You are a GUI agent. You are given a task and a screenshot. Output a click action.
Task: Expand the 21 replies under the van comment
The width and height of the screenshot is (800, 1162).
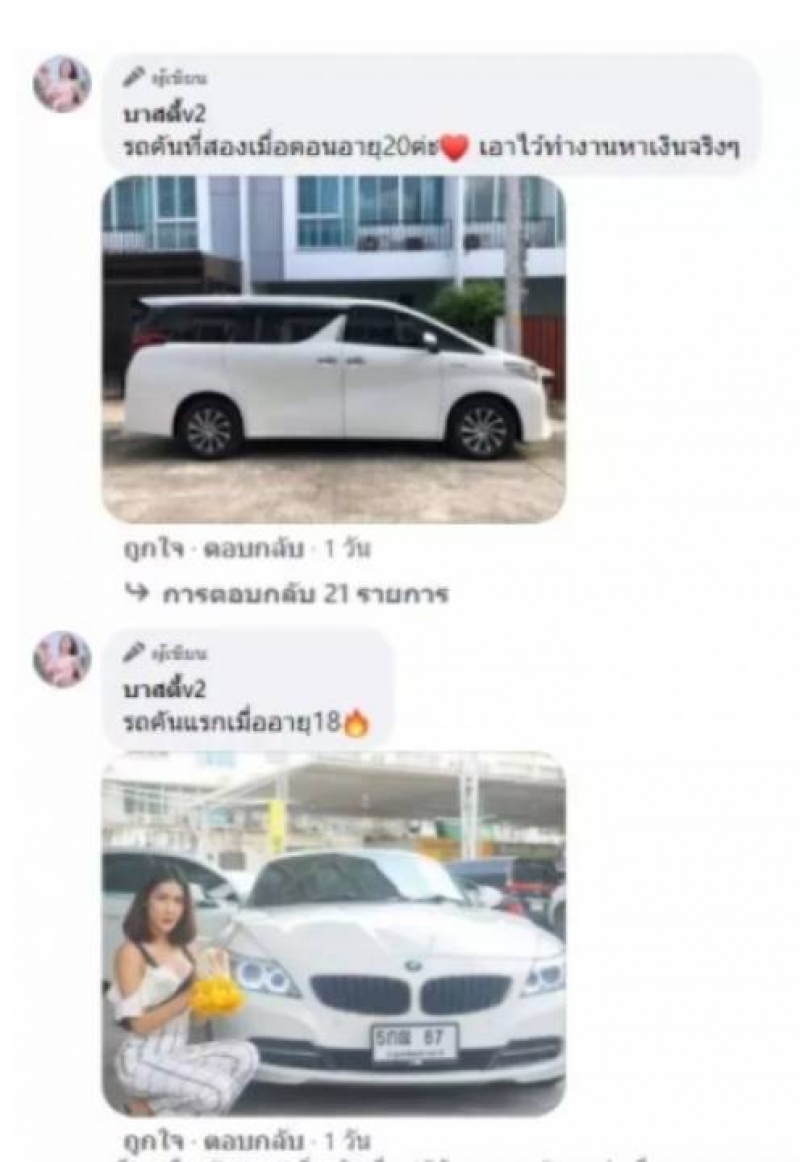(x=292, y=594)
